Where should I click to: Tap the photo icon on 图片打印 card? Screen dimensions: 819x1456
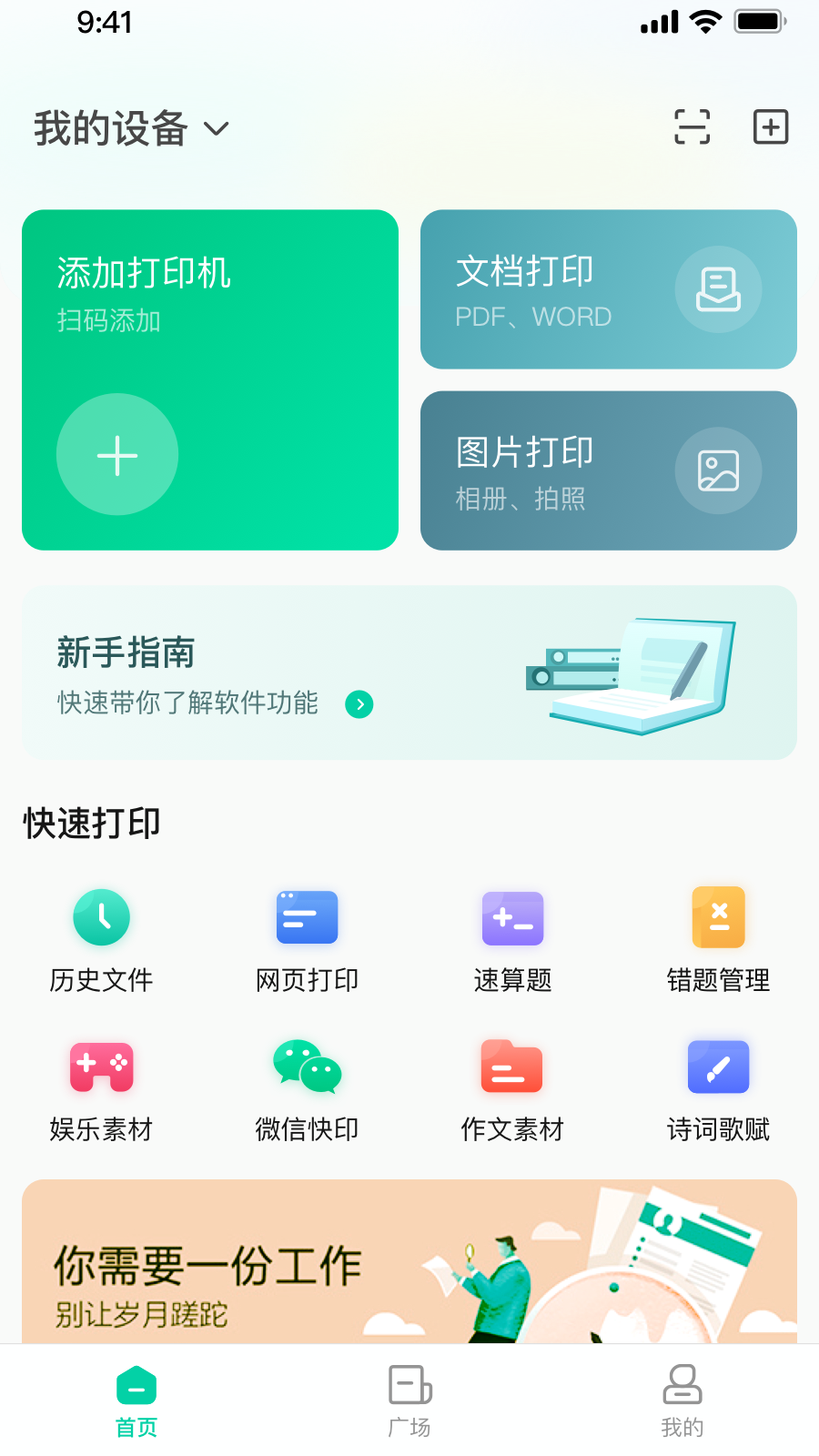pos(718,470)
